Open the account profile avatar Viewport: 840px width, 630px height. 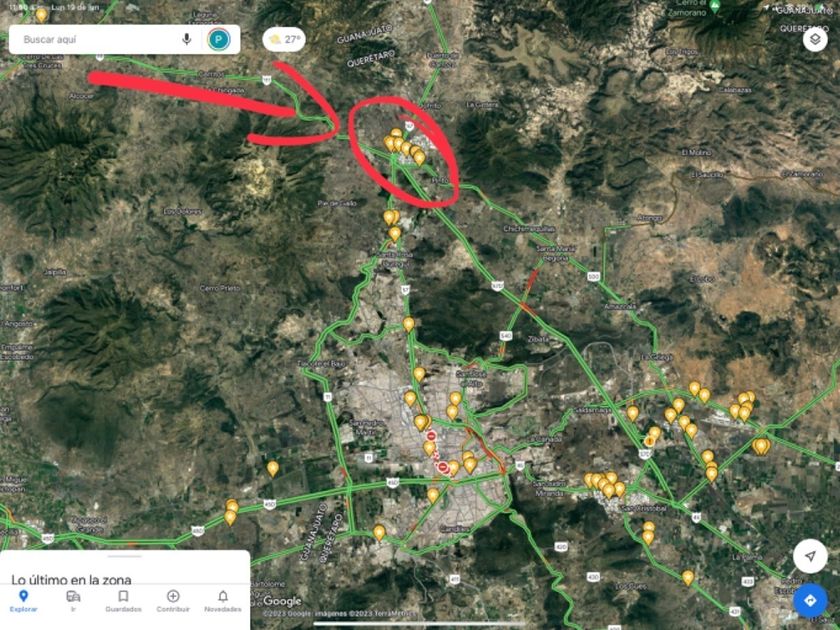[218, 40]
